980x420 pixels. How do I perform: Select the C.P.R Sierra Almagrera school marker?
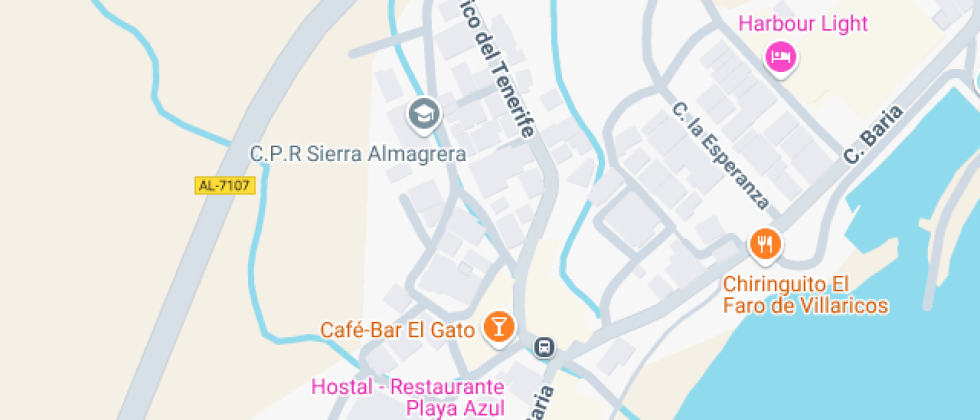coord(425,114)
